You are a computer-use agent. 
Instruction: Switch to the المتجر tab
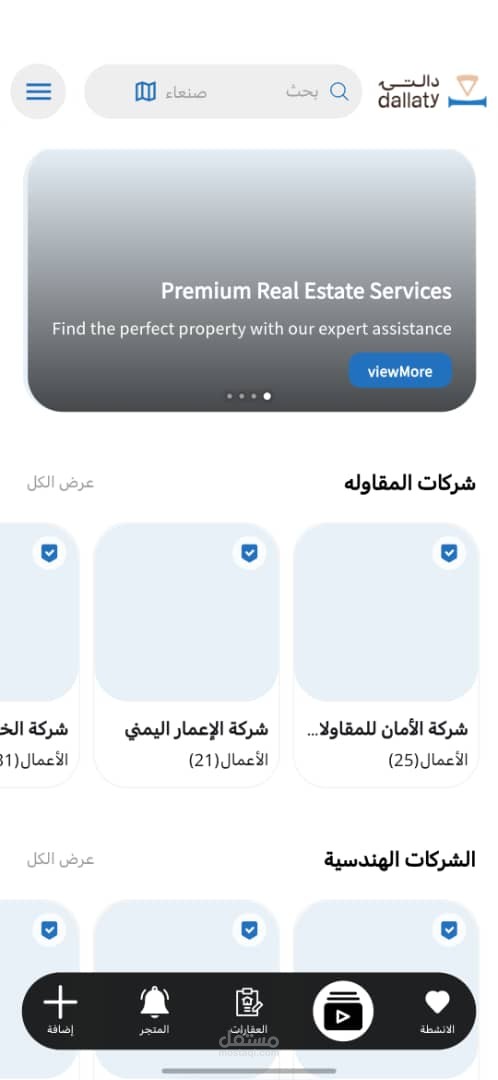point(155,1011)
